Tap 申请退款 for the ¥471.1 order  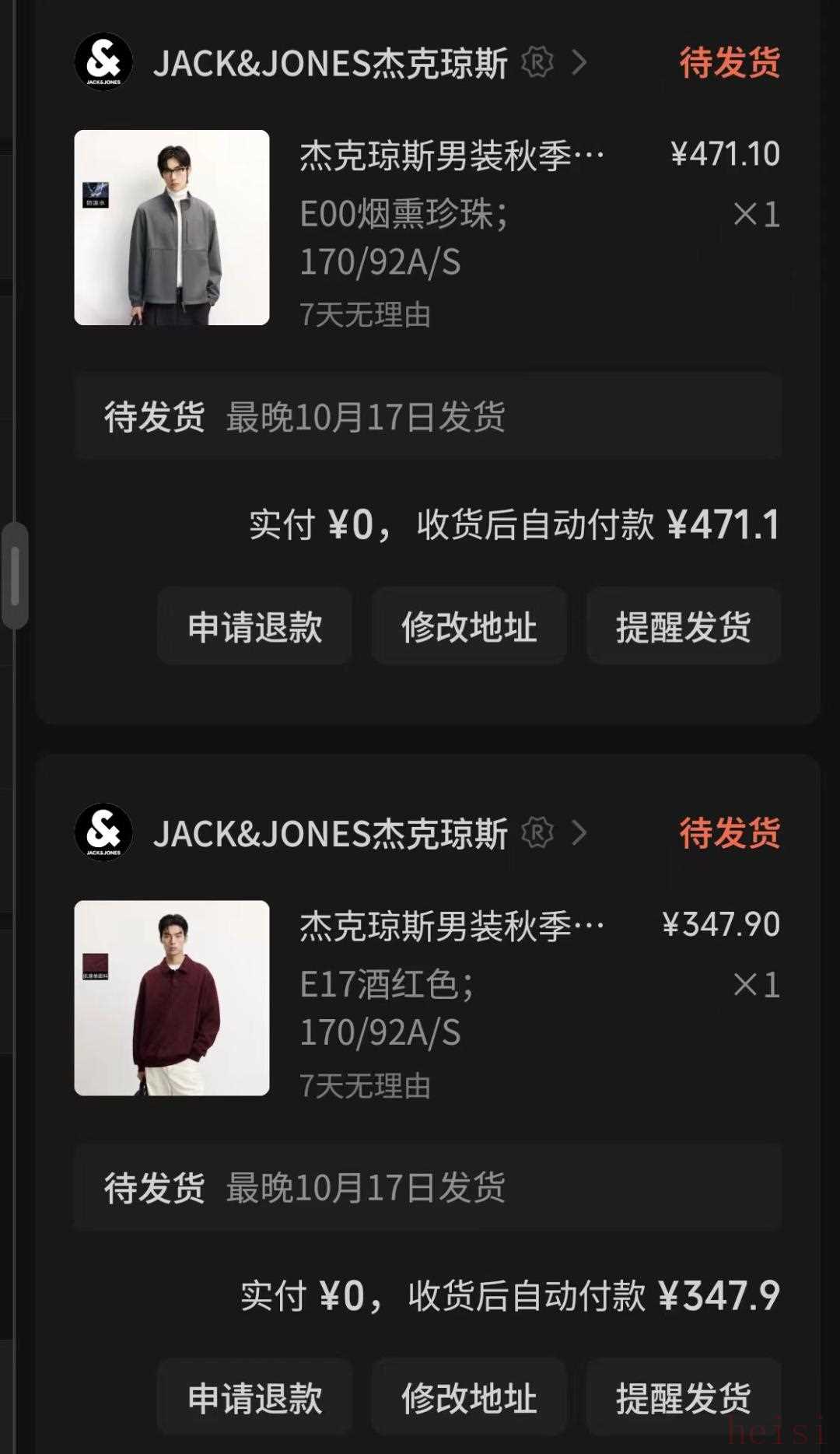click(254, 626)
